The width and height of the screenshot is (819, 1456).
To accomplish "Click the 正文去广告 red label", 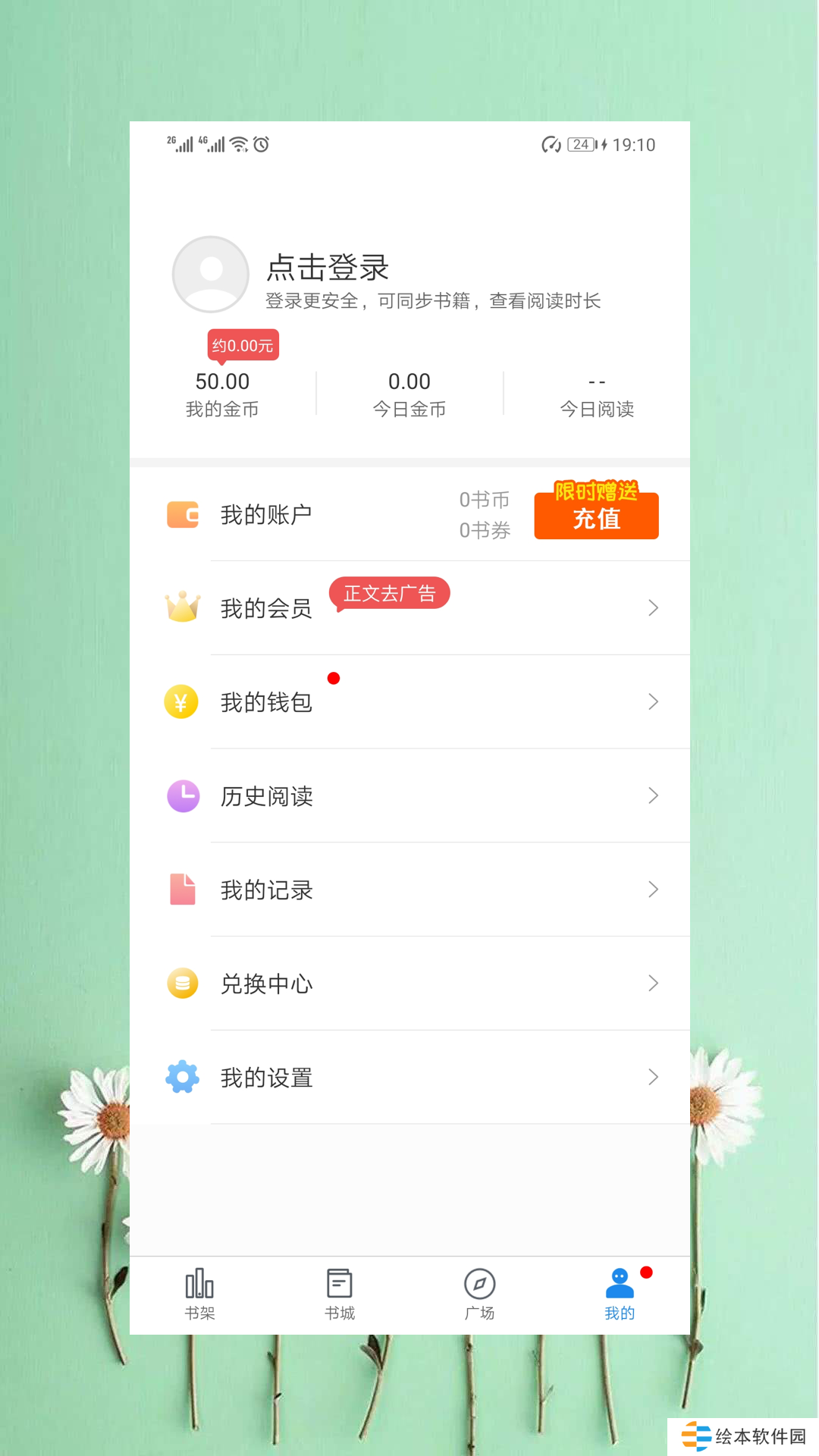I will coord(390,595).
